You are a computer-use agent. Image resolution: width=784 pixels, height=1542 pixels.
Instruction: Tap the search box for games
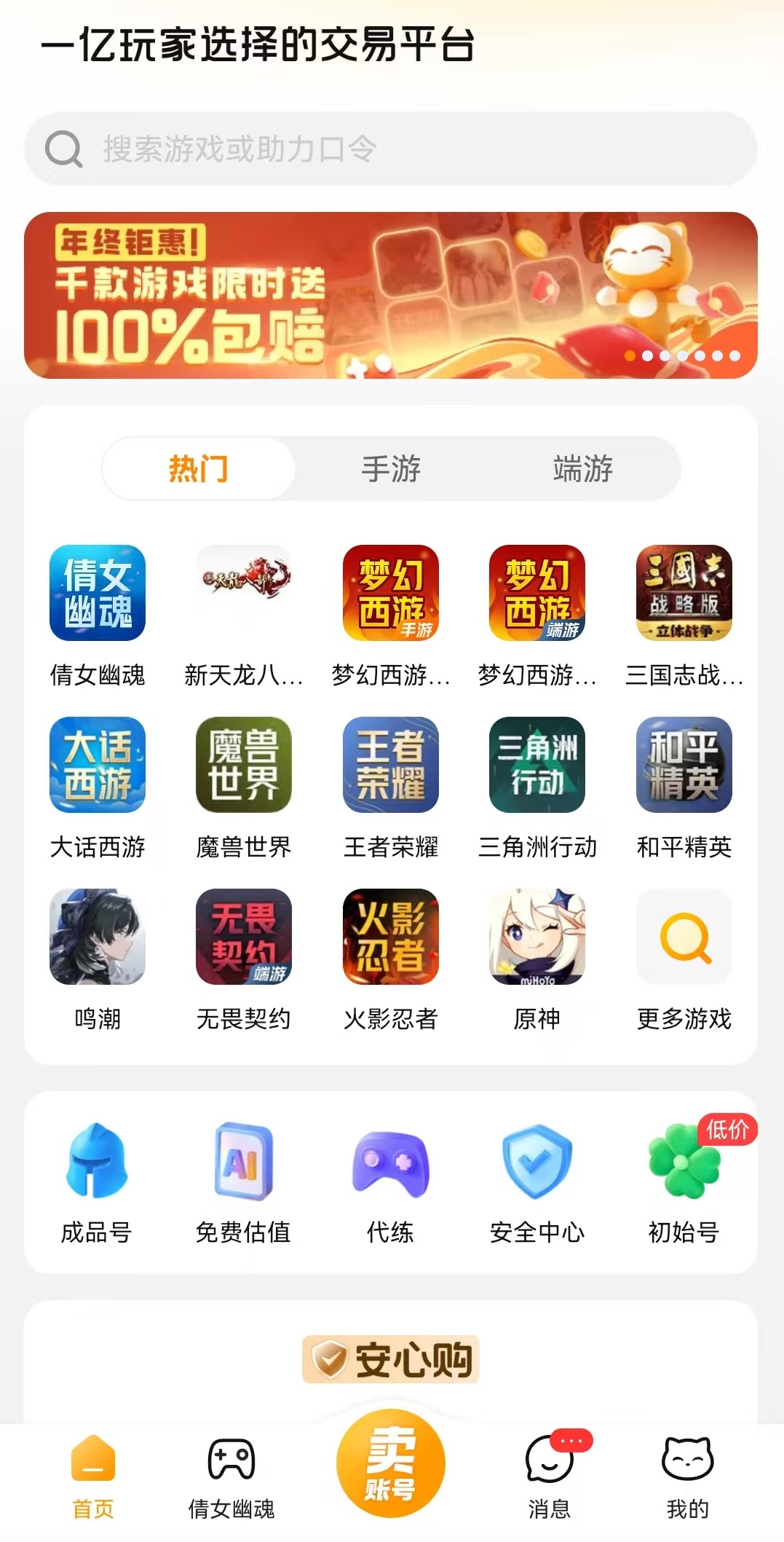(x=391, y=149)
